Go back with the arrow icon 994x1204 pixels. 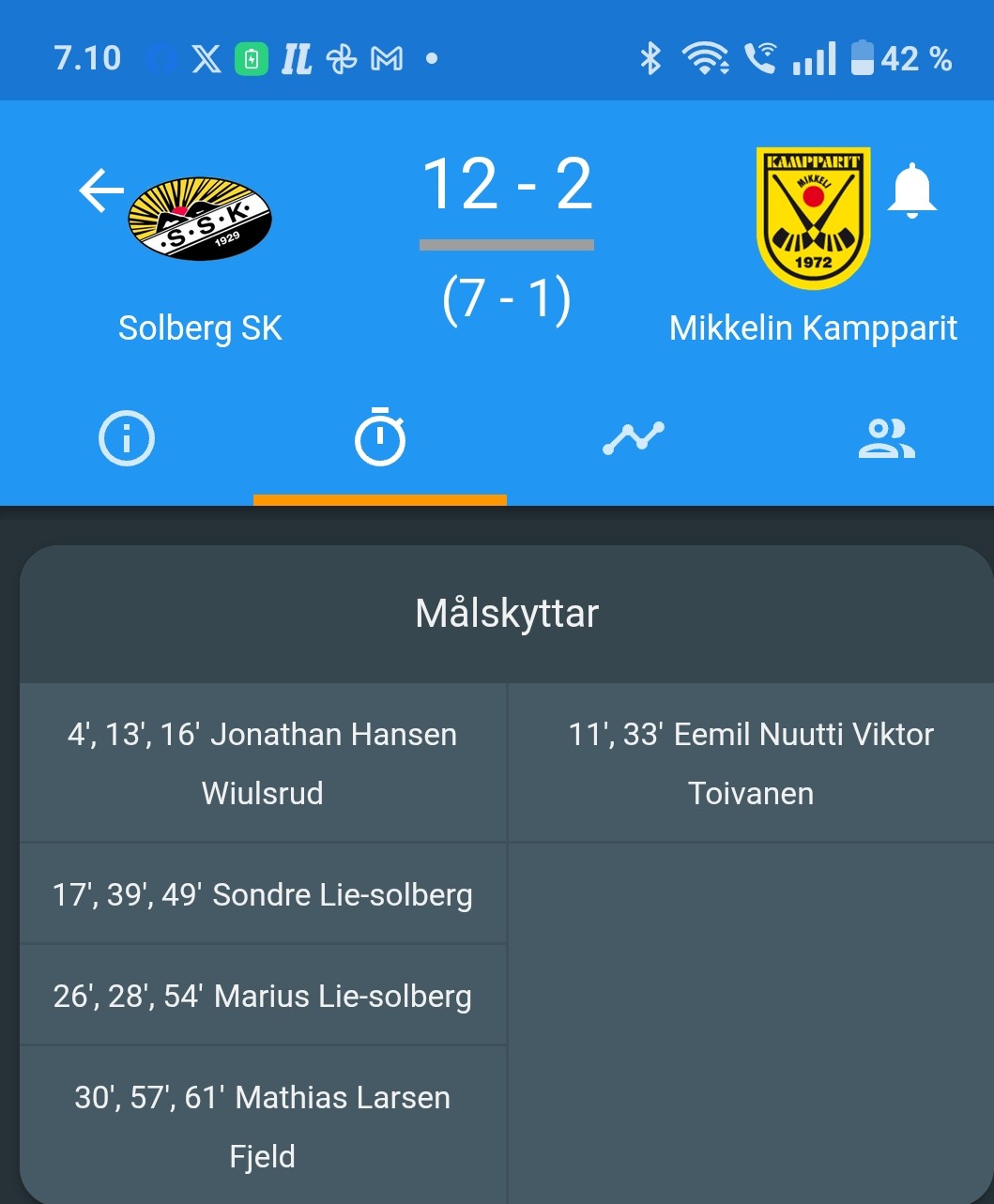click(x=101, y=191)
